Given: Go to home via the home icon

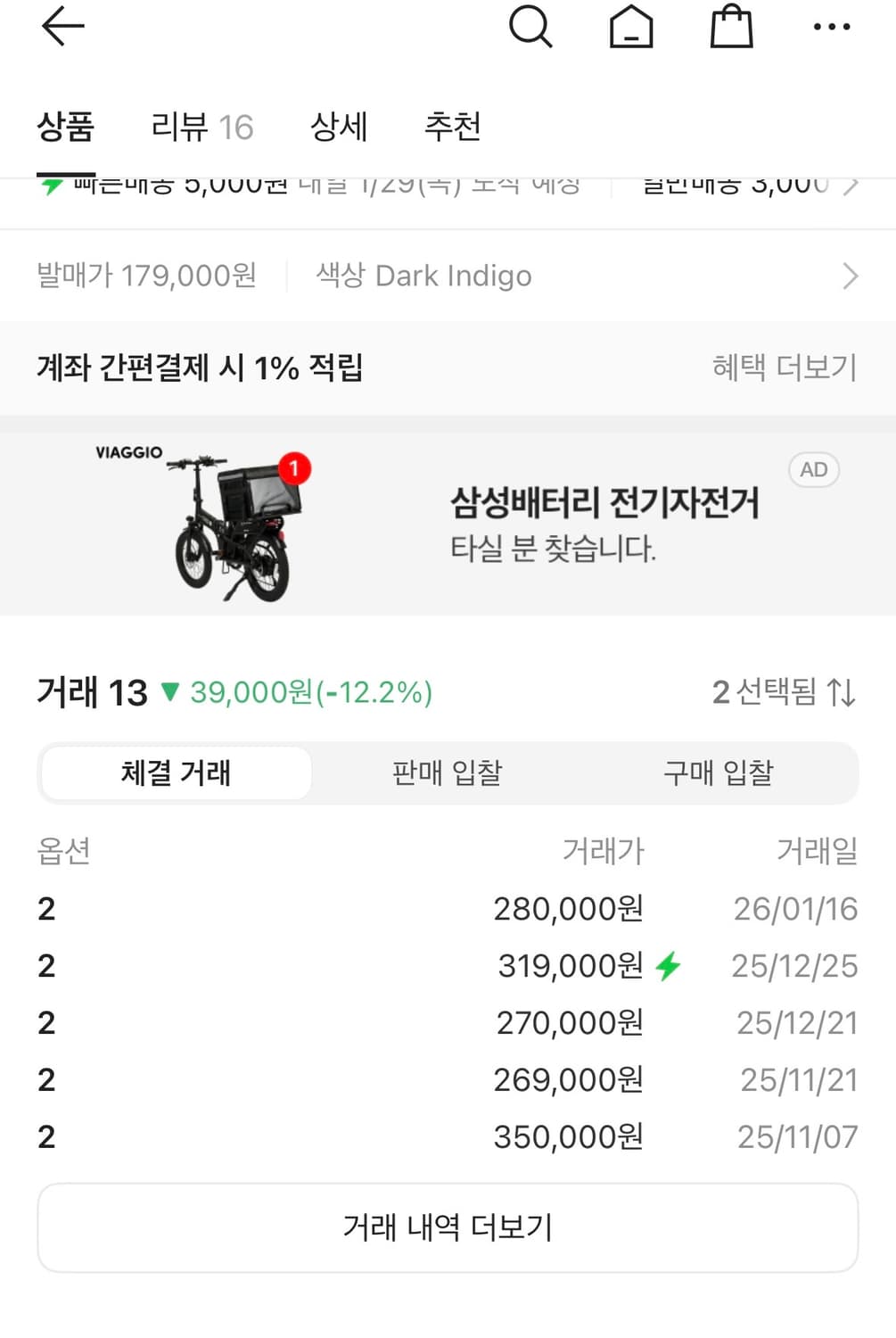Looking at the screenshot, I should coord(631,27).
